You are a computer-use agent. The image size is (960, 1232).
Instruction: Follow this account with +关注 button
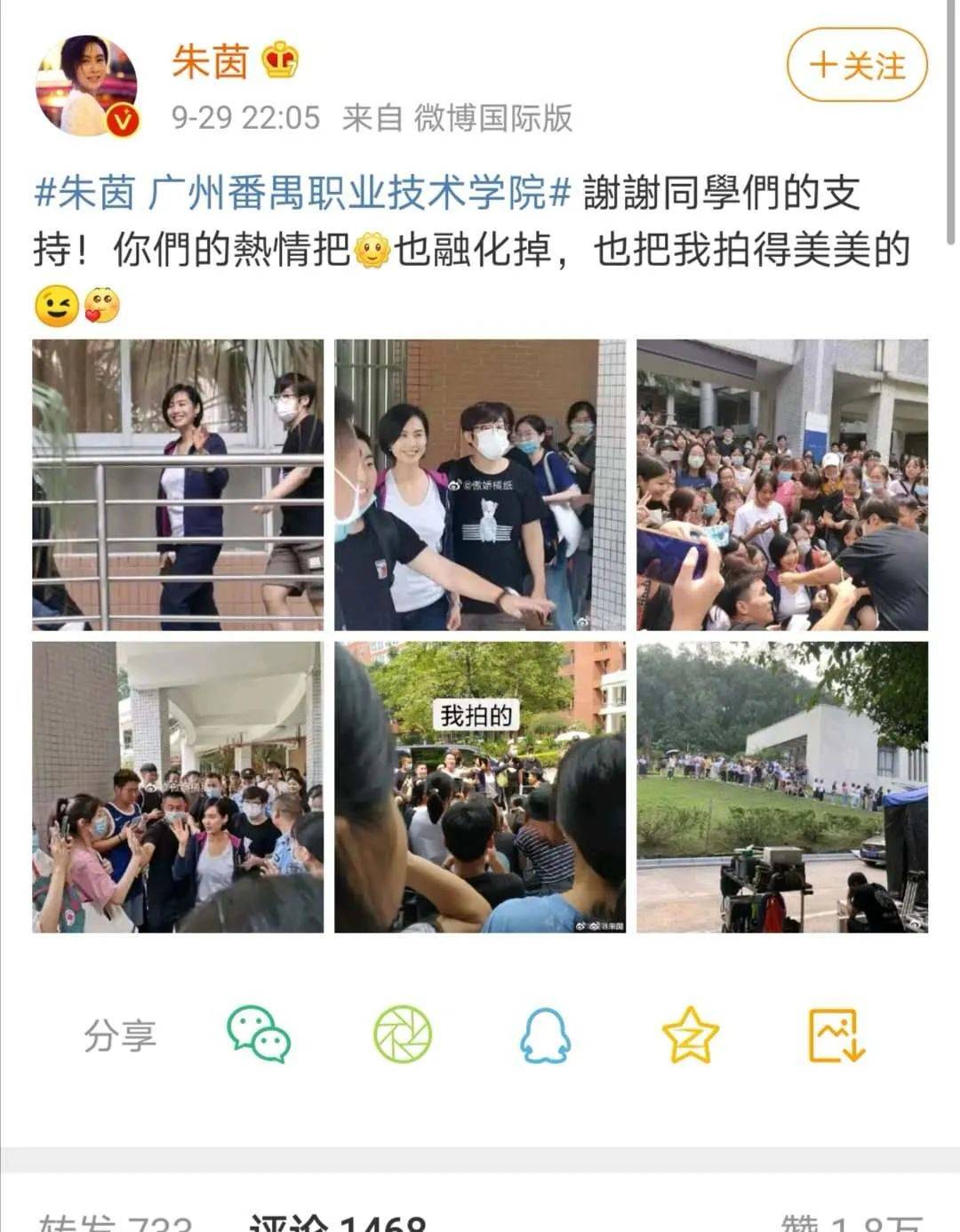coord(856,65)
